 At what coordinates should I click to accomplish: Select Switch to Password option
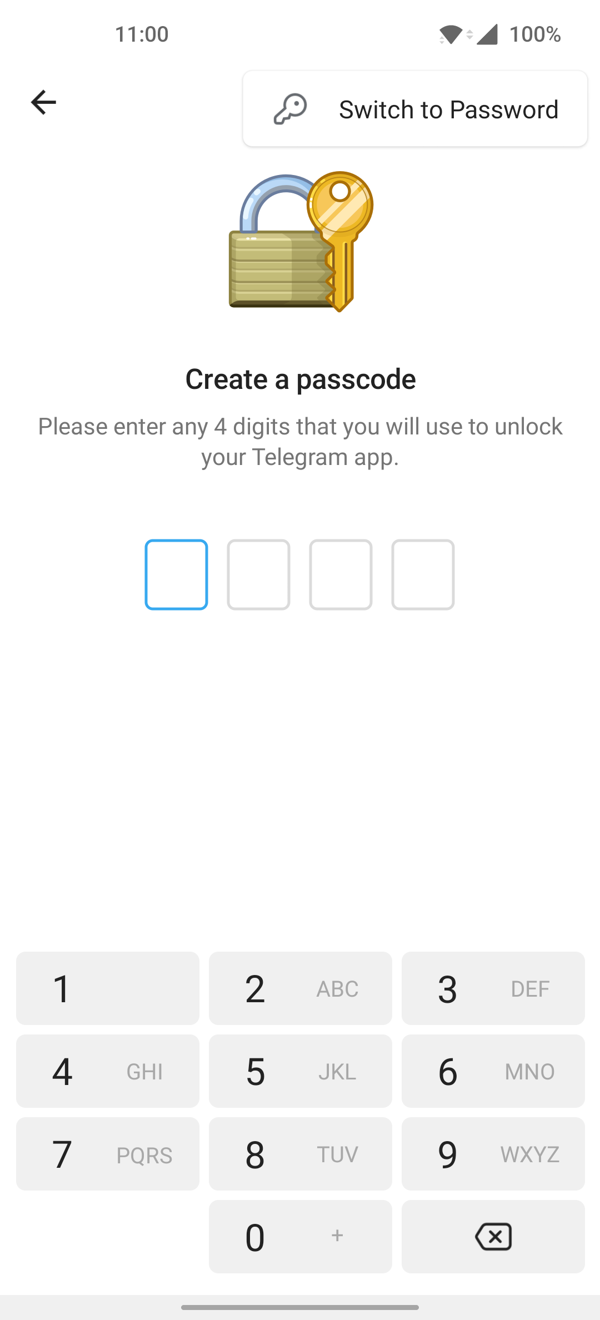tap(415, 109)
